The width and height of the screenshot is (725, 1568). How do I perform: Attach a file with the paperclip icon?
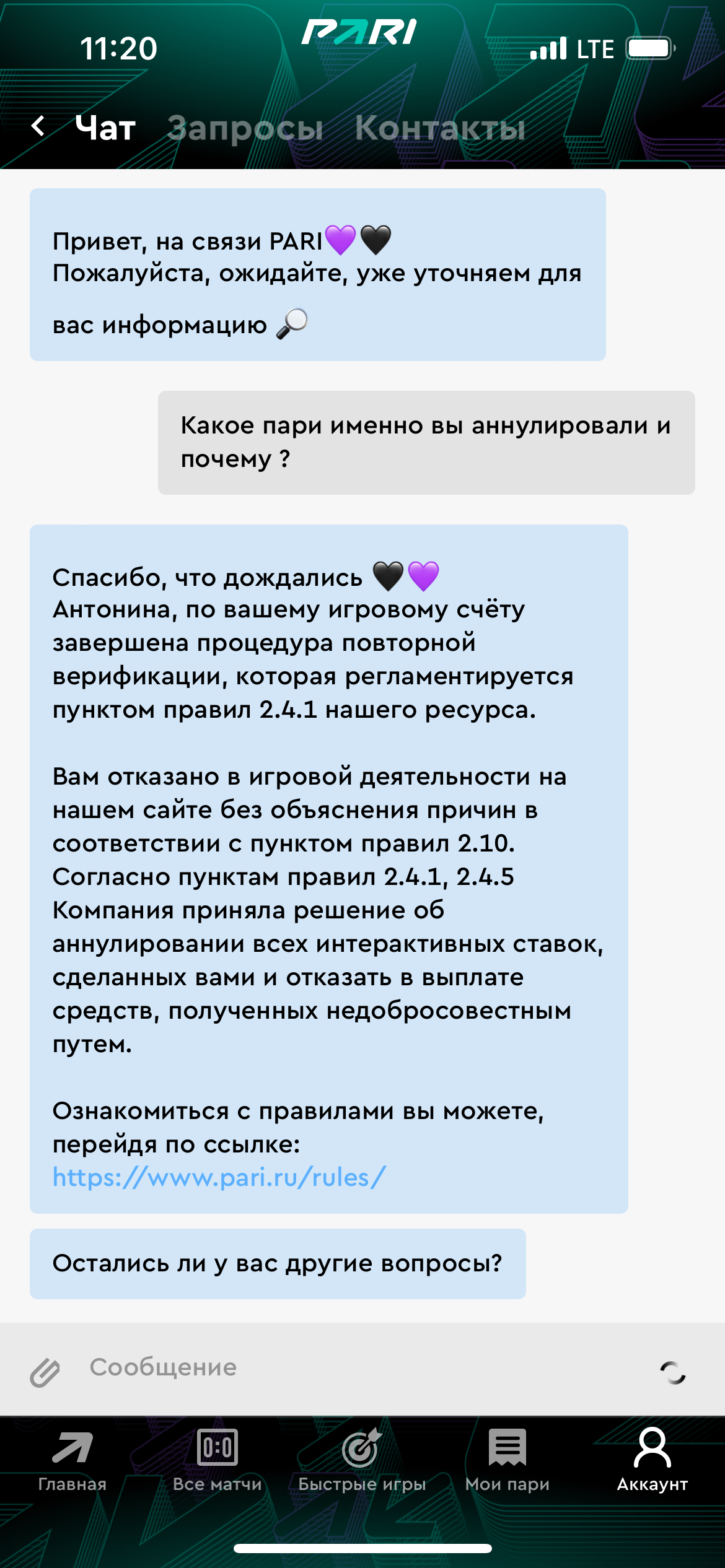click(45, 1372)
